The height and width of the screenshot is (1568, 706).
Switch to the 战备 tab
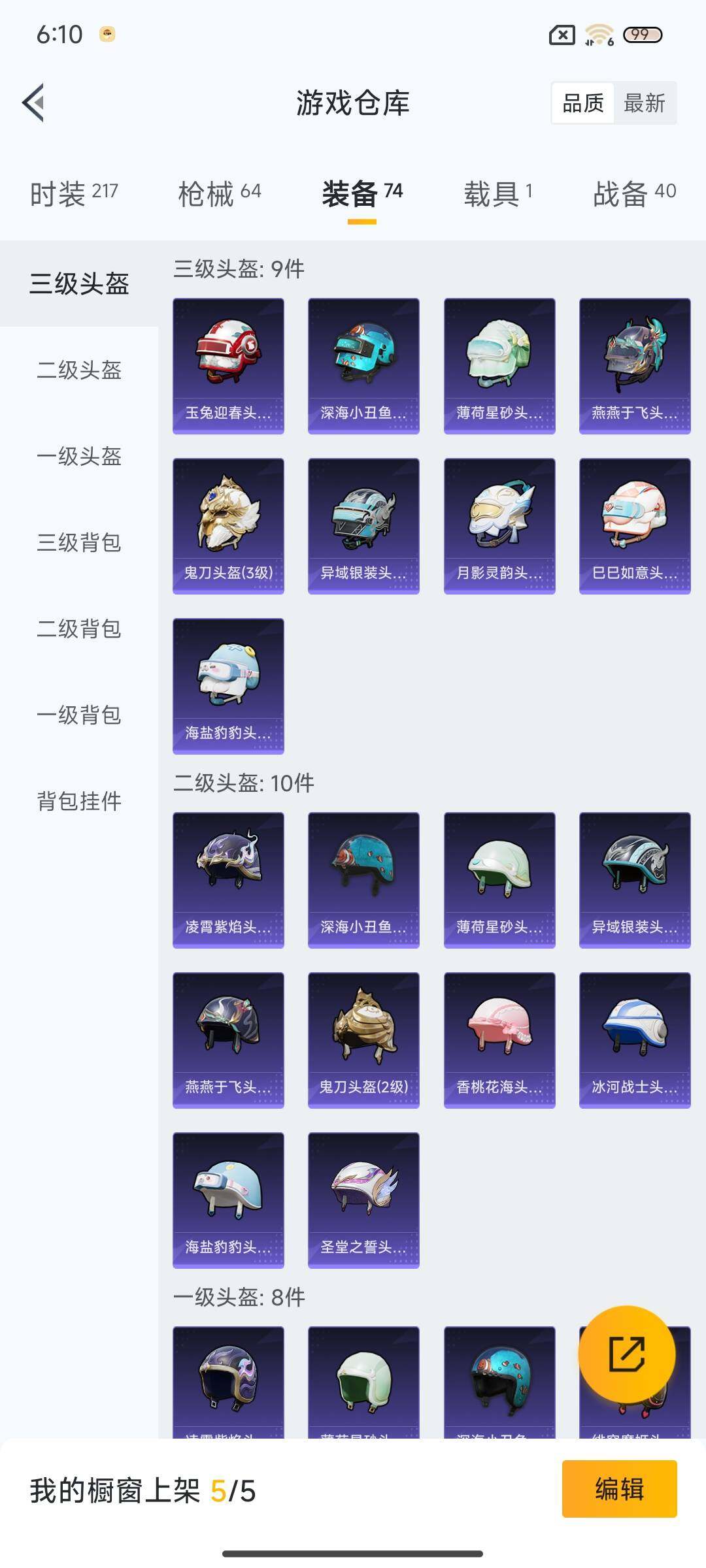(633, 193)
